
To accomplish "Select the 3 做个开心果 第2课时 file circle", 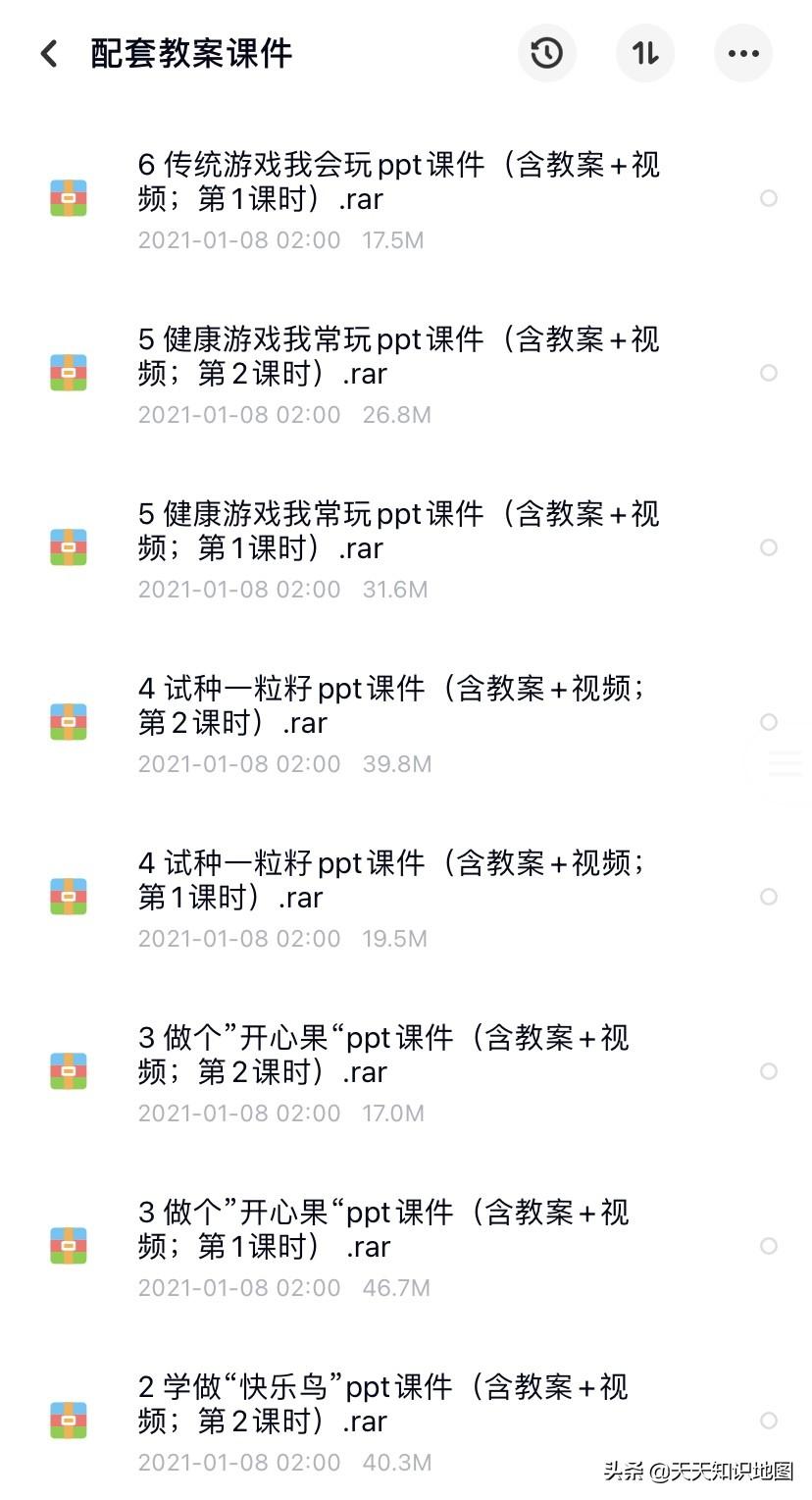I will click(x=769, y=1071).
